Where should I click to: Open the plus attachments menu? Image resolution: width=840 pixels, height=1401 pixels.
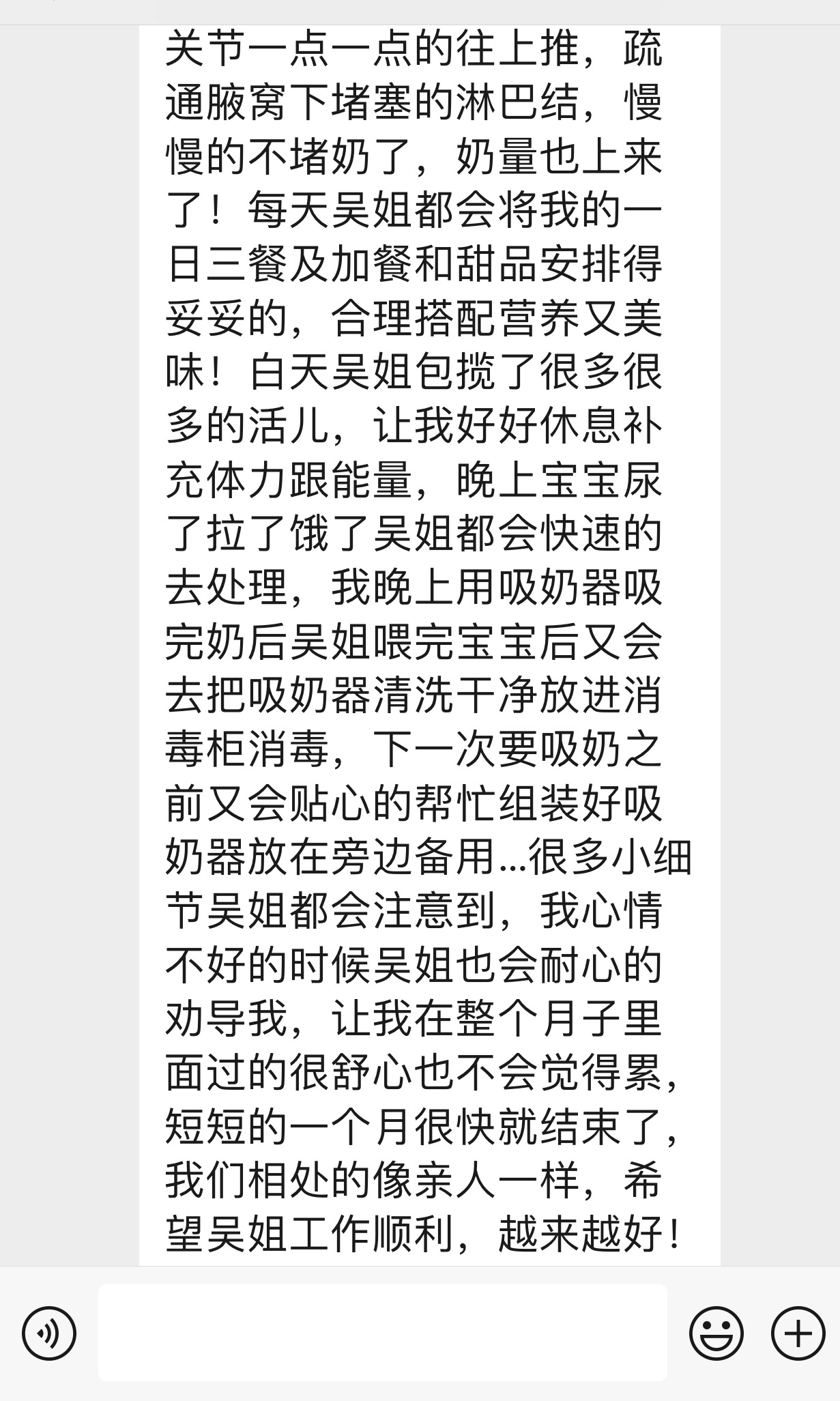pyautogui.click(x=798, y=1333)
